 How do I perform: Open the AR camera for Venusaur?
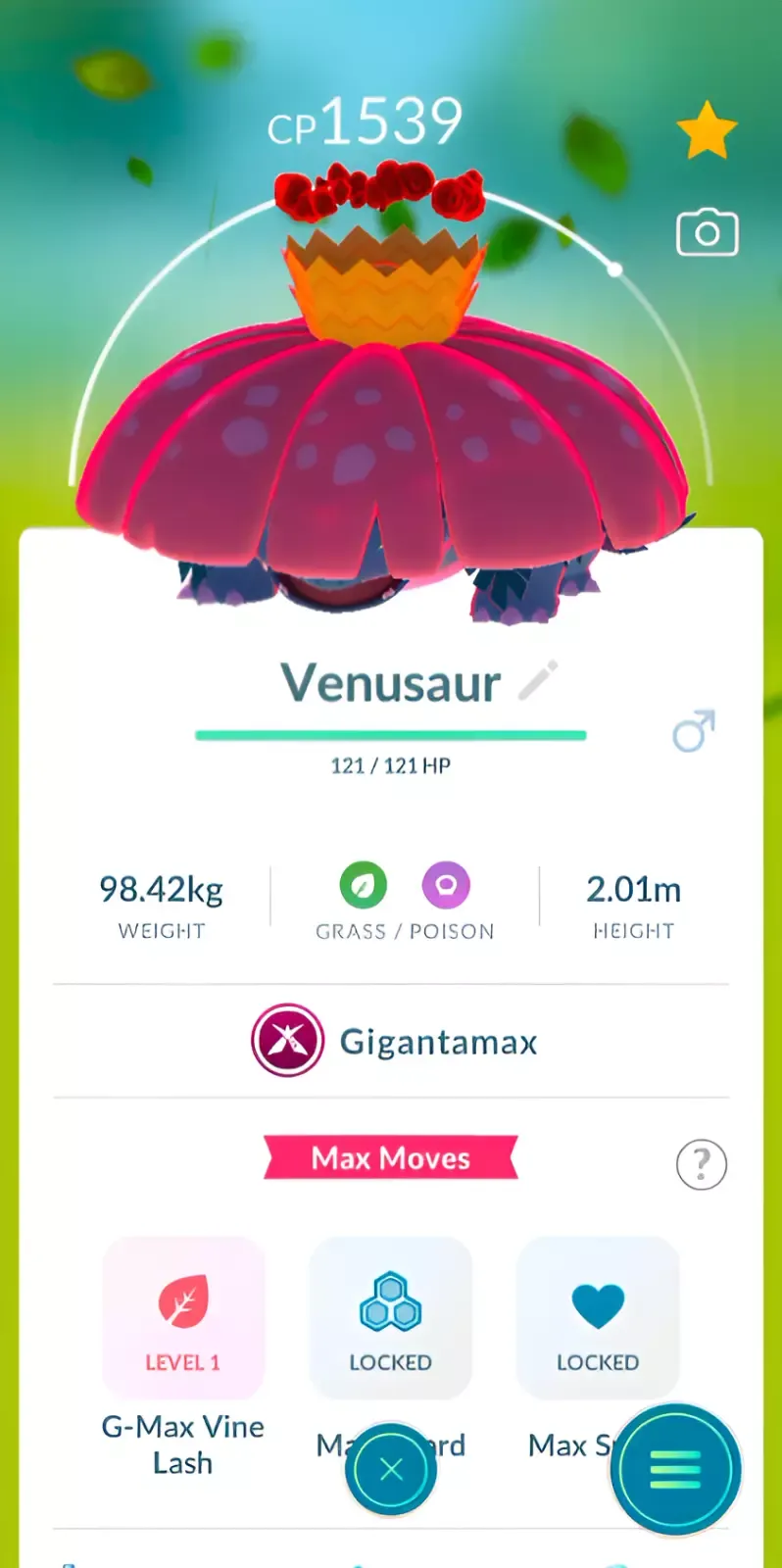tap(707, 233)
